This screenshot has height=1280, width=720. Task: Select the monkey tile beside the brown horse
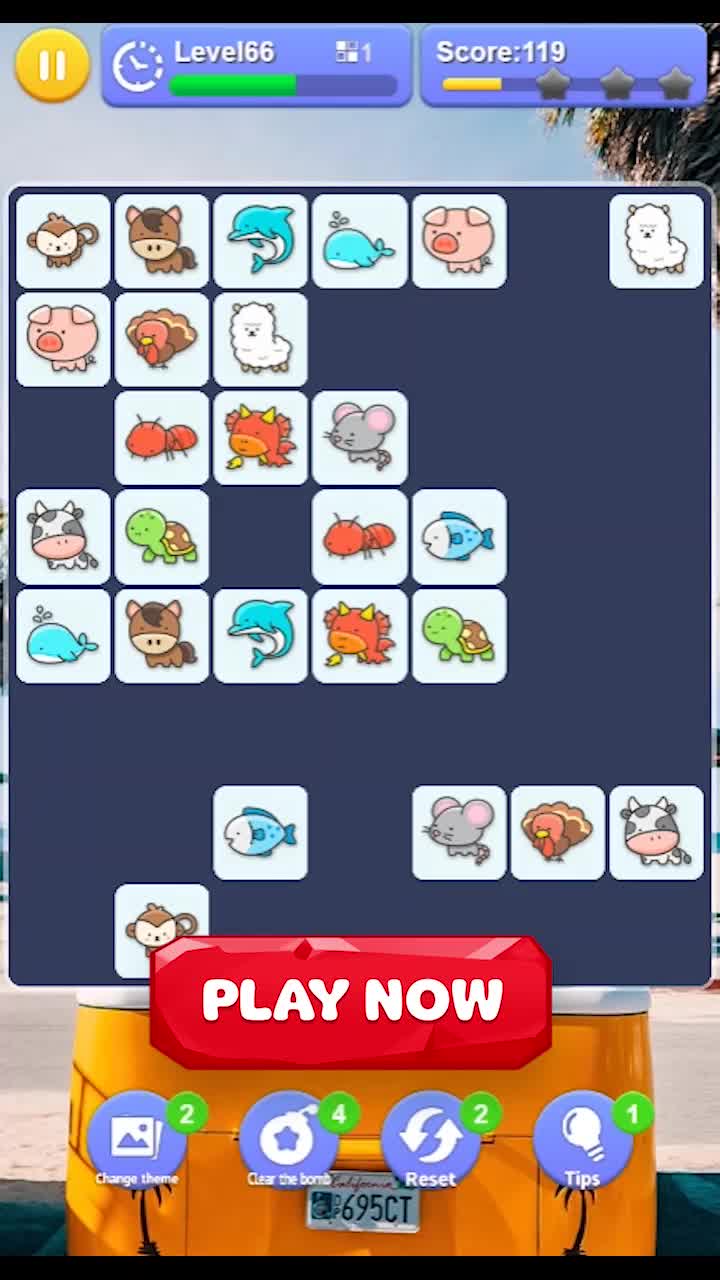pos(63,241)
